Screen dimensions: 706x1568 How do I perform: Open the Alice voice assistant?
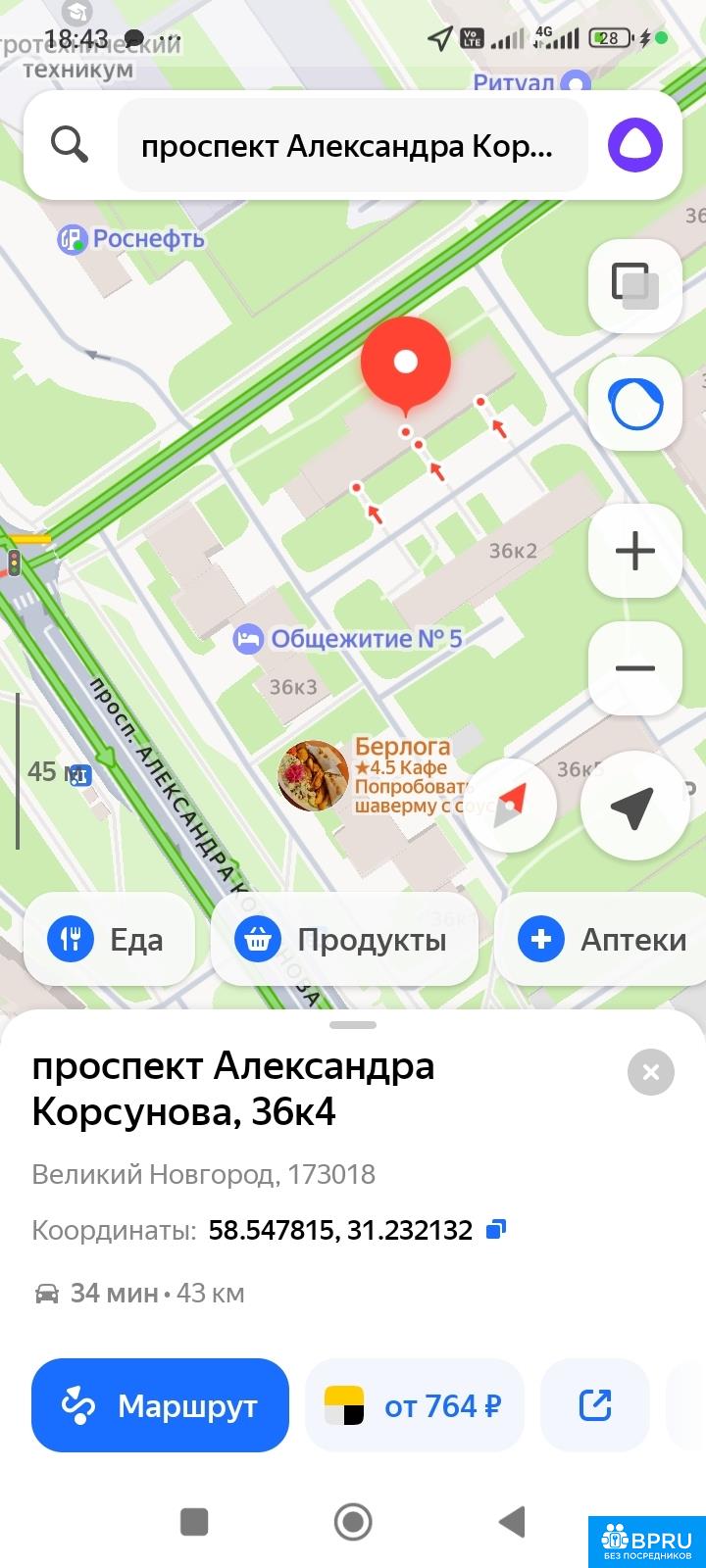tap(634, 145)
